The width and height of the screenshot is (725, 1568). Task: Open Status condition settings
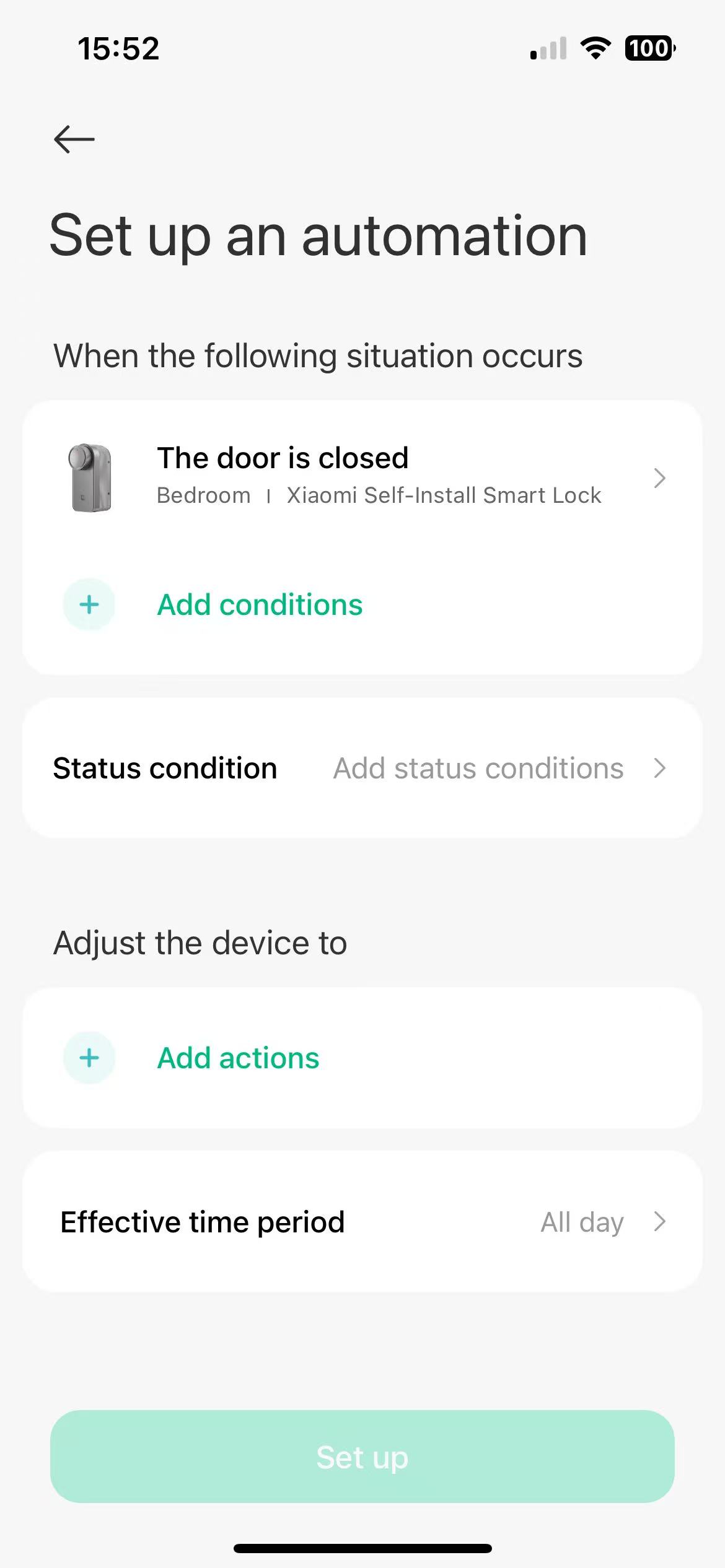[362, 768]
